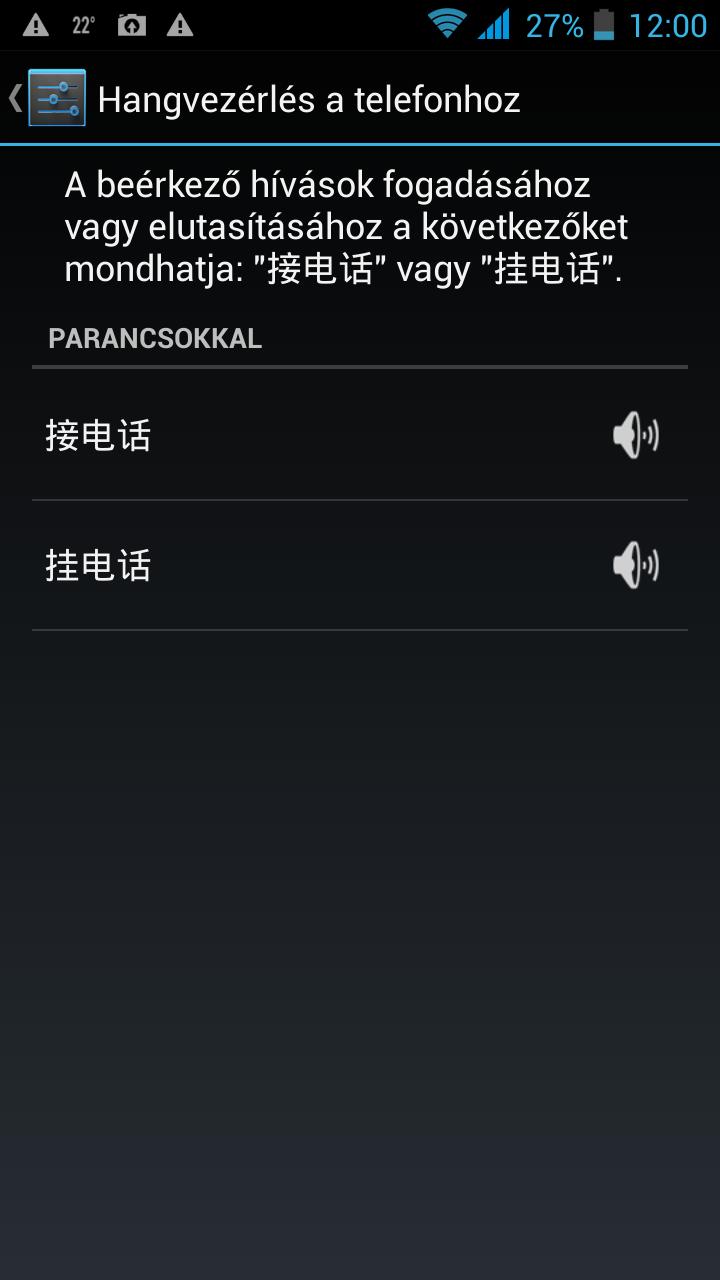
Task: Play the 挂电话 command sound
Action: (636, 566)
